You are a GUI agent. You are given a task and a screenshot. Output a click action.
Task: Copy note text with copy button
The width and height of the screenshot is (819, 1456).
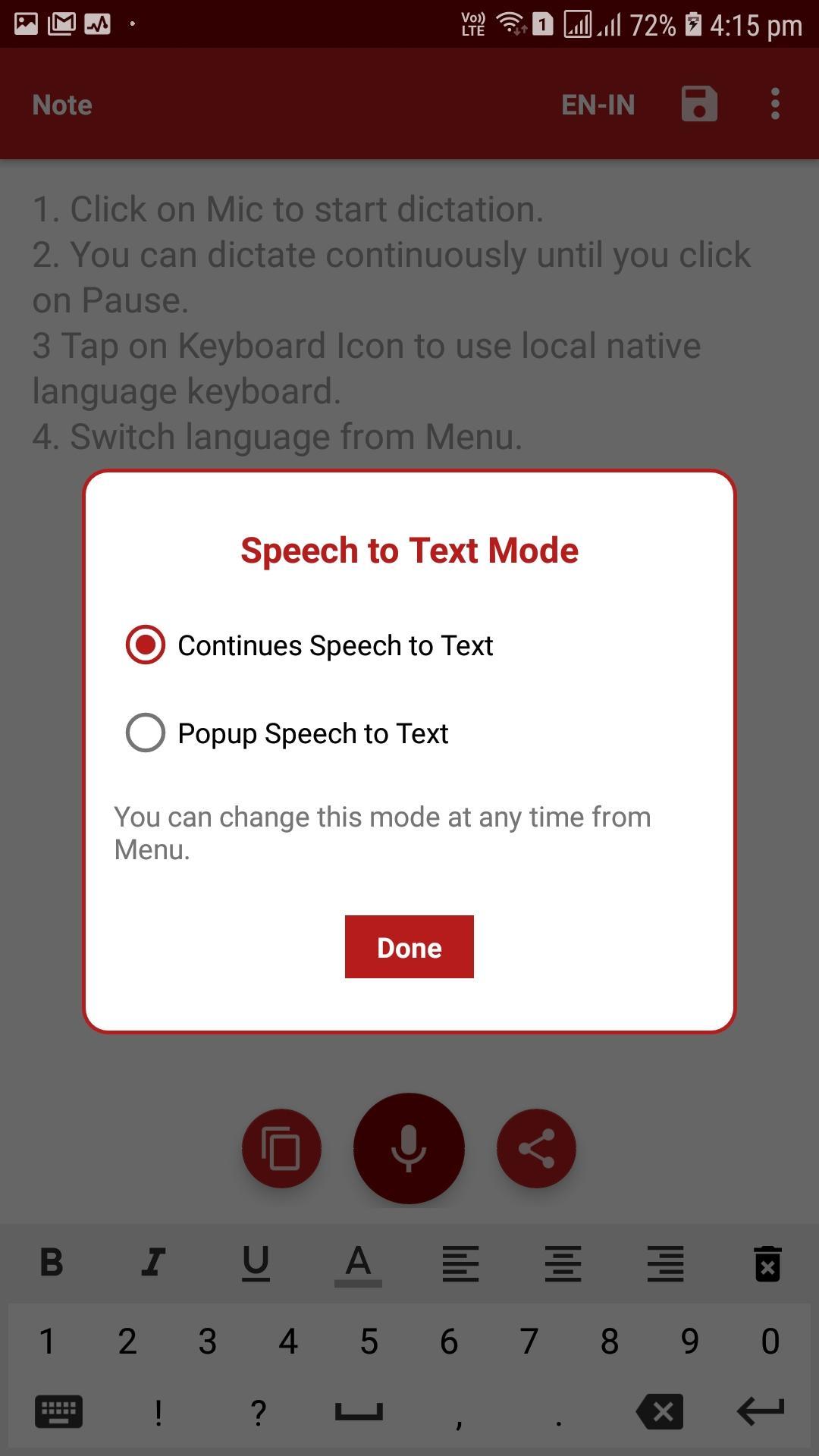click(281, 1148)
